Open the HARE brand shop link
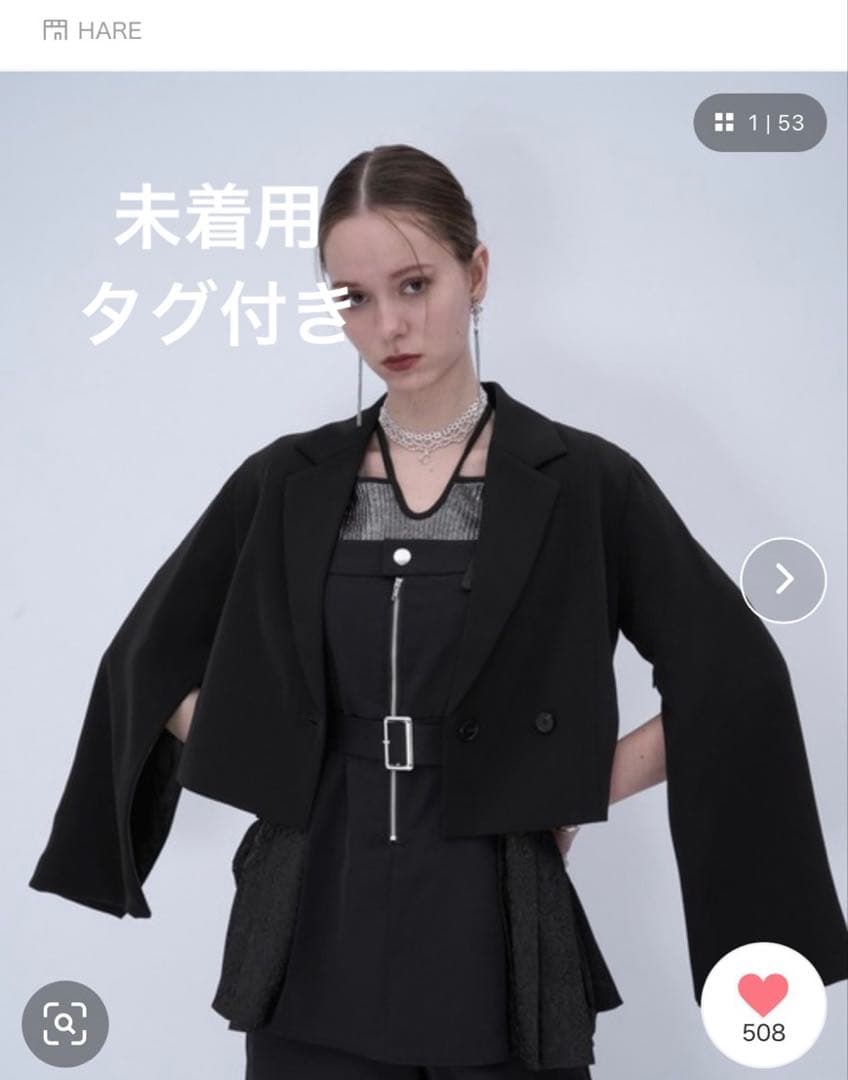This screenshot has height=1080, width=848. tap(92, 30)
